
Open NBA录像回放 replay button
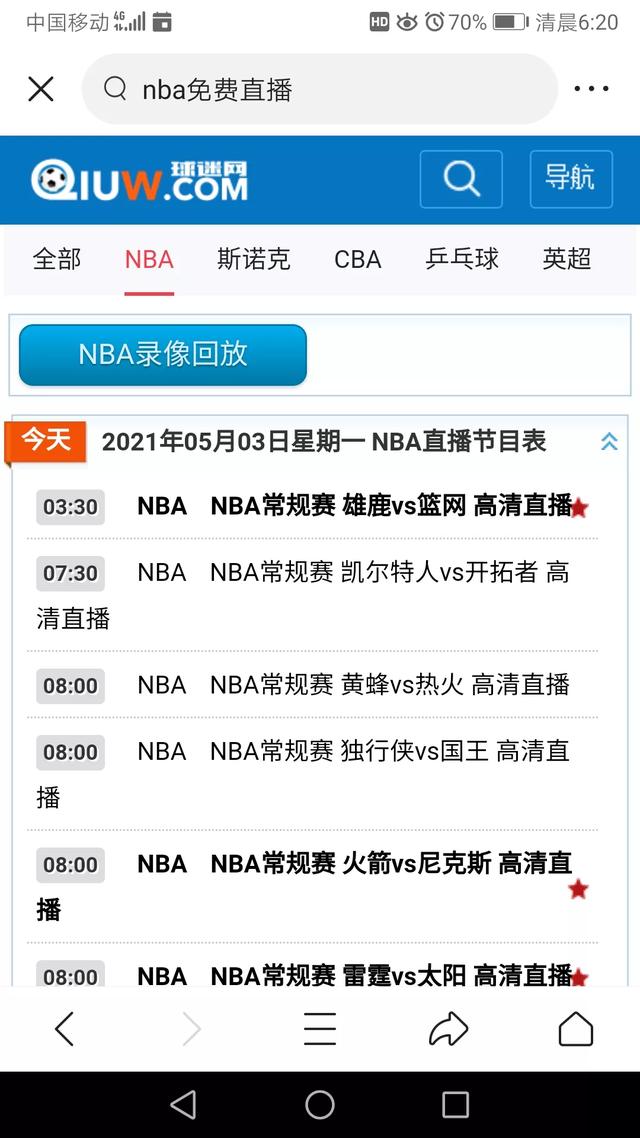pos(163,355)
